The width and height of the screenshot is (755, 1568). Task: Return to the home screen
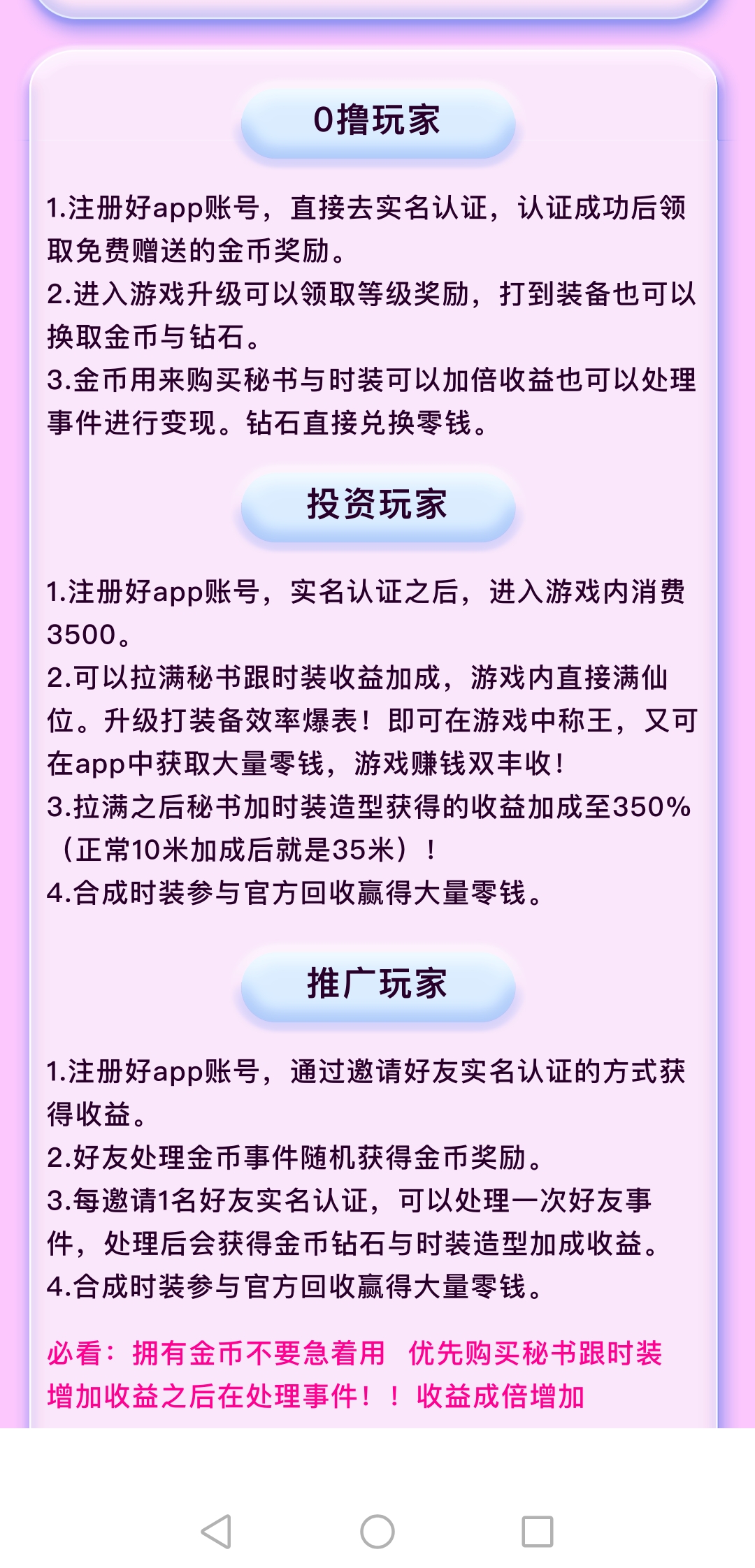click(377, 1532)
